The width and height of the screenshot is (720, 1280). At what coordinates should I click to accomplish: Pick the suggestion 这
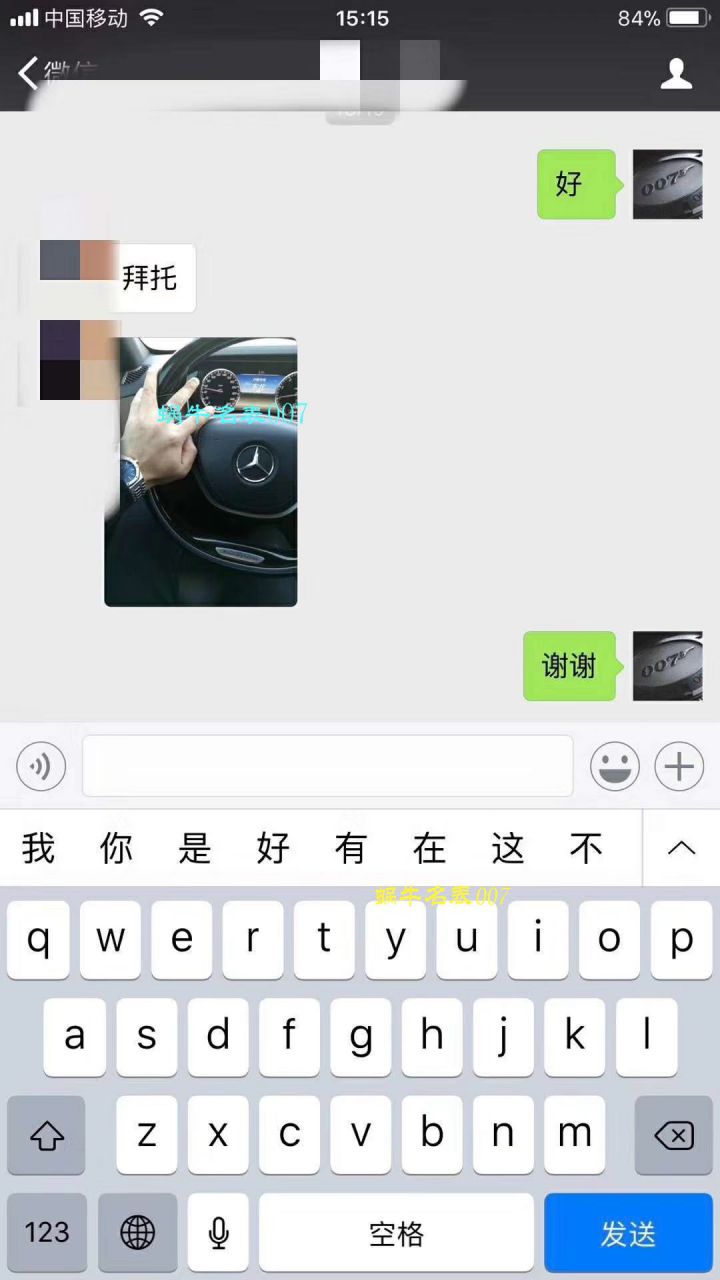[x=508, y=848]
